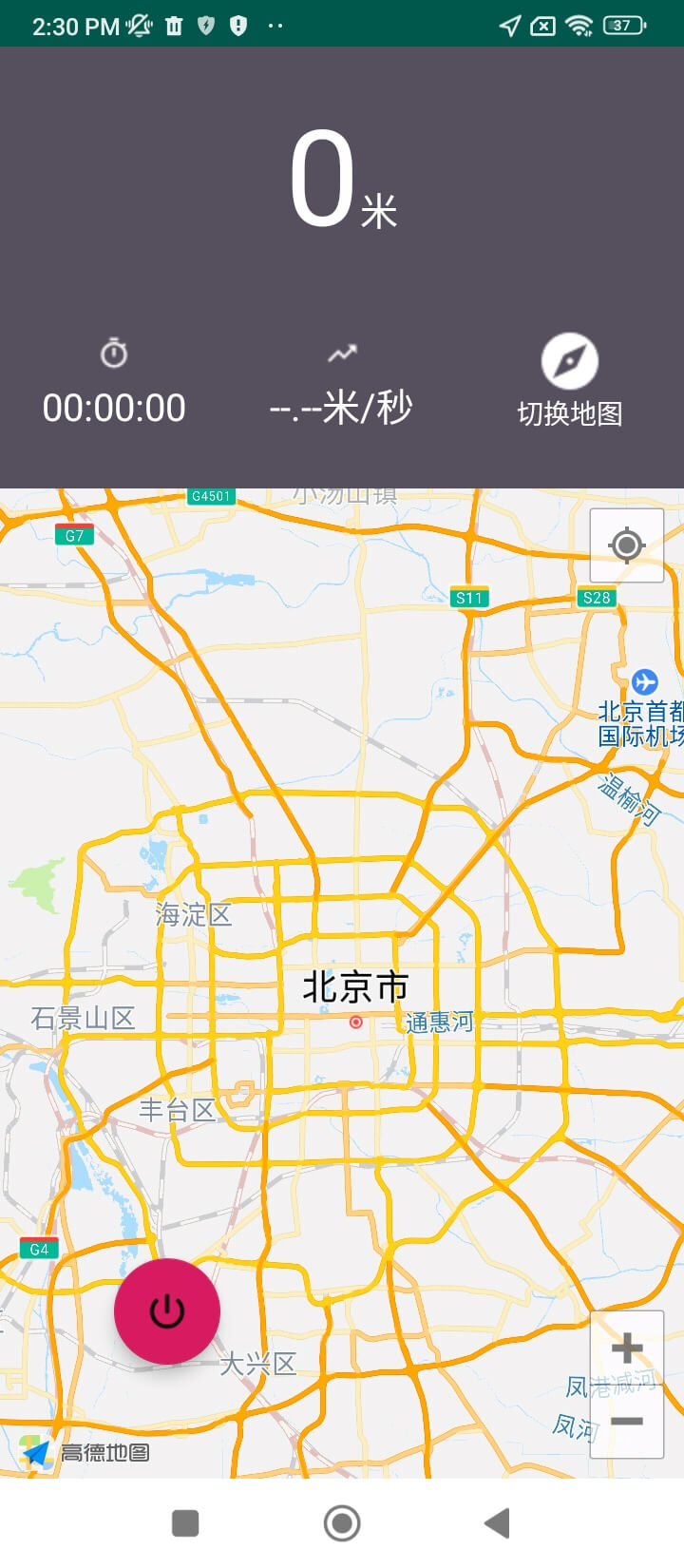Go back using the navigation bar
The height and width of the screenshot is (1568, 684).
[x=498, y=1523]
